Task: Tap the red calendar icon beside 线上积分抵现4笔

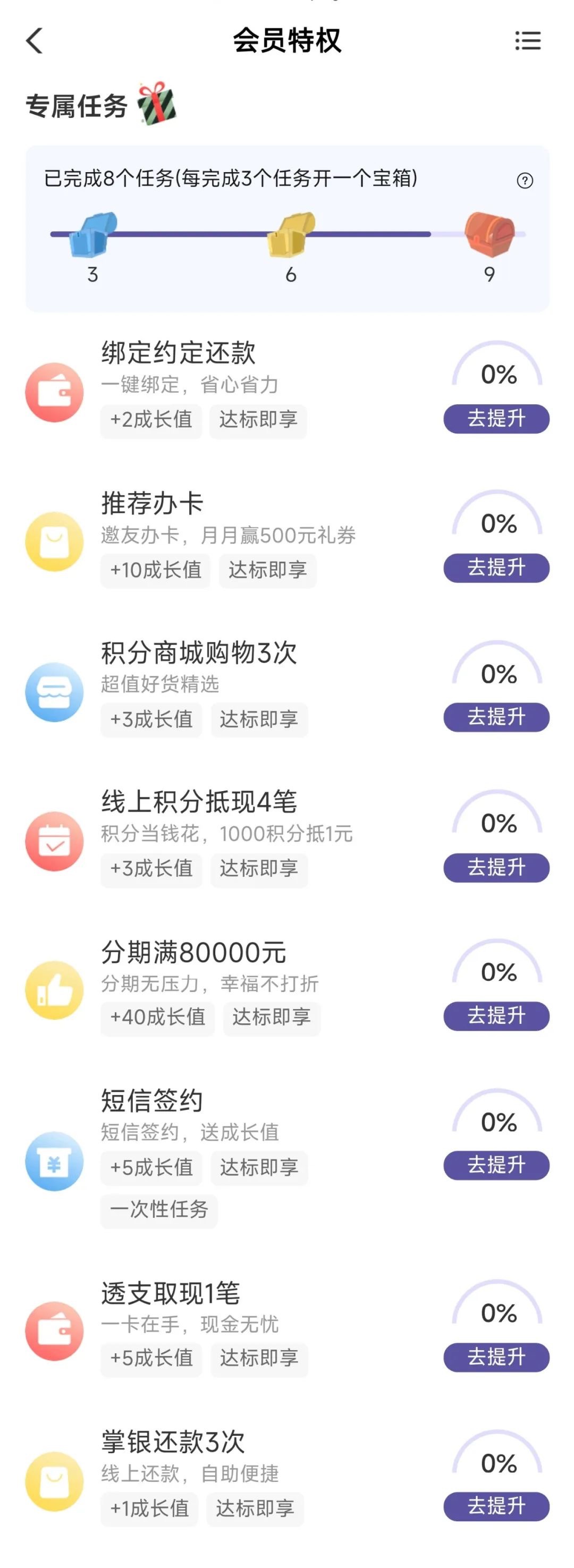Action: (x=54, y=841)
